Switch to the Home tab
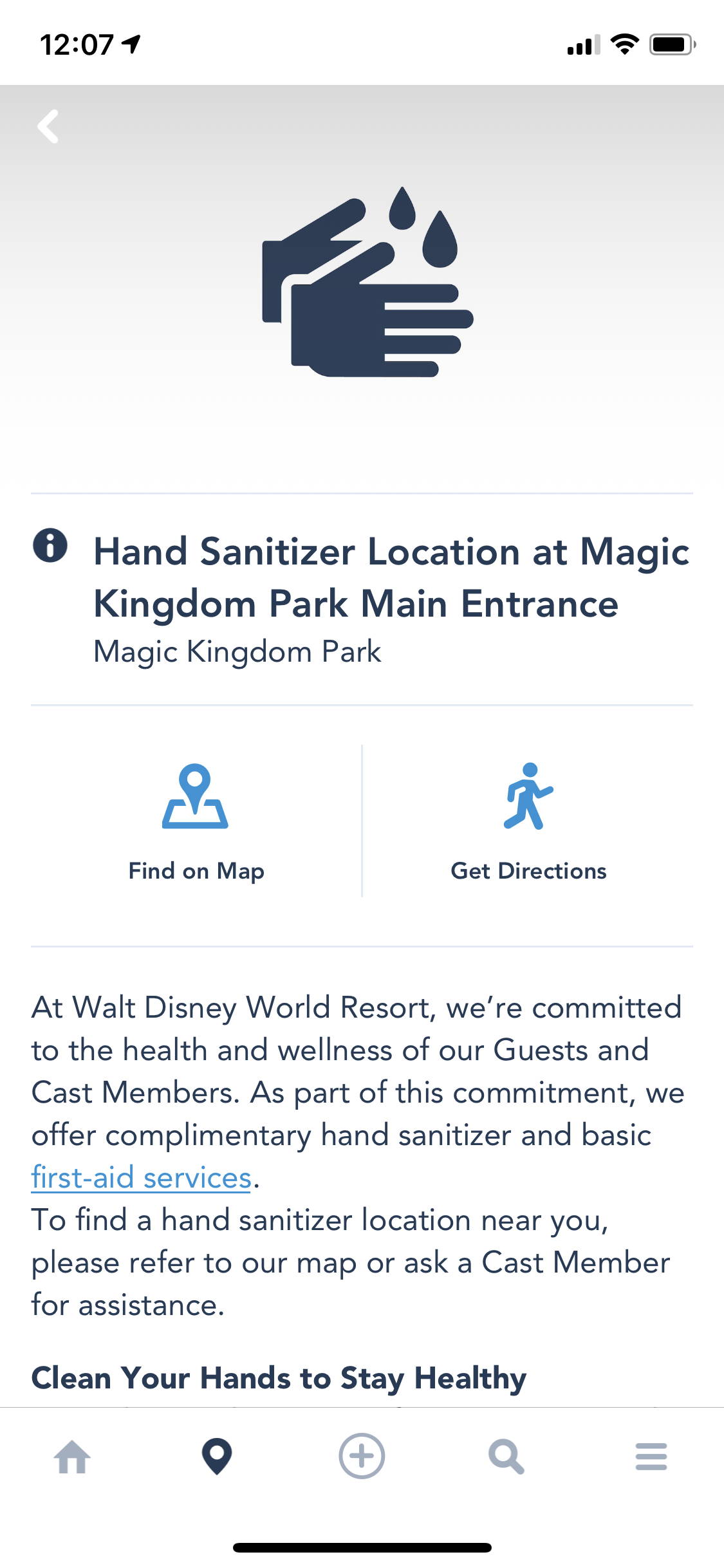Viewport: 724px width, 1568px height. pos(72,1456)
